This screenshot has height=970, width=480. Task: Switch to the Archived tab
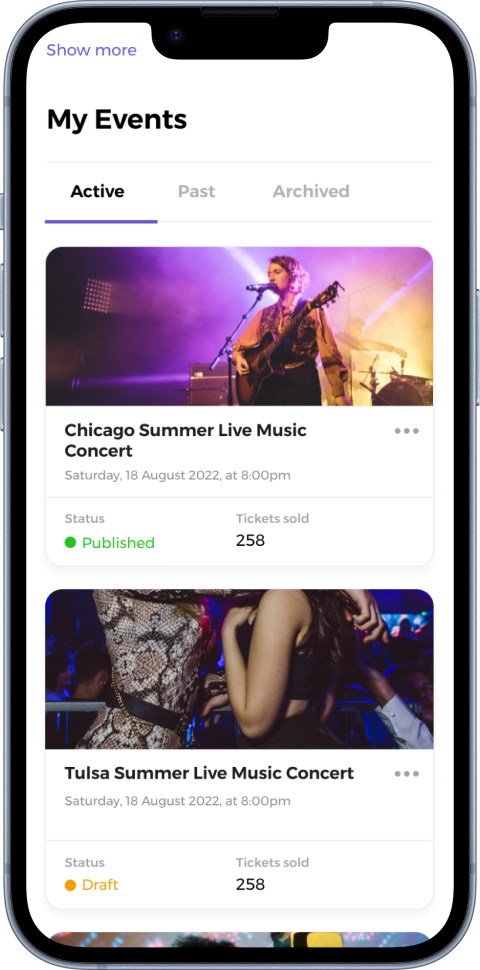pyautogui.click(x=311, y=191)
